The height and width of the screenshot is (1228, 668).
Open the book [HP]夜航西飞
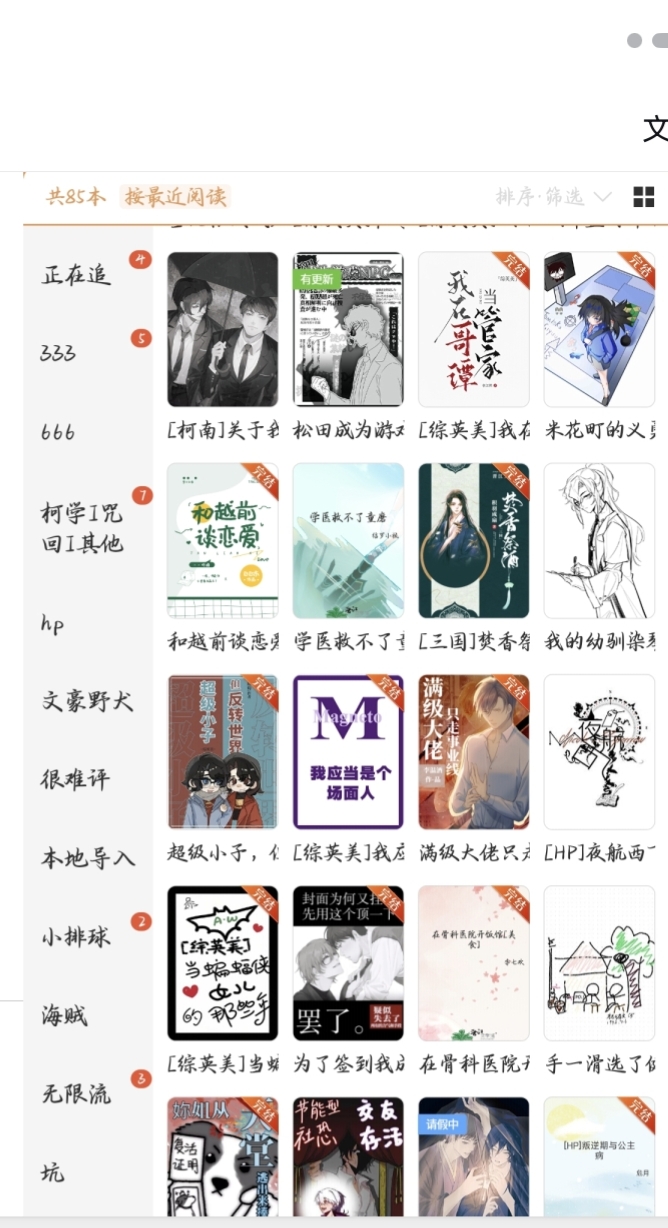(x=599, y=752)
